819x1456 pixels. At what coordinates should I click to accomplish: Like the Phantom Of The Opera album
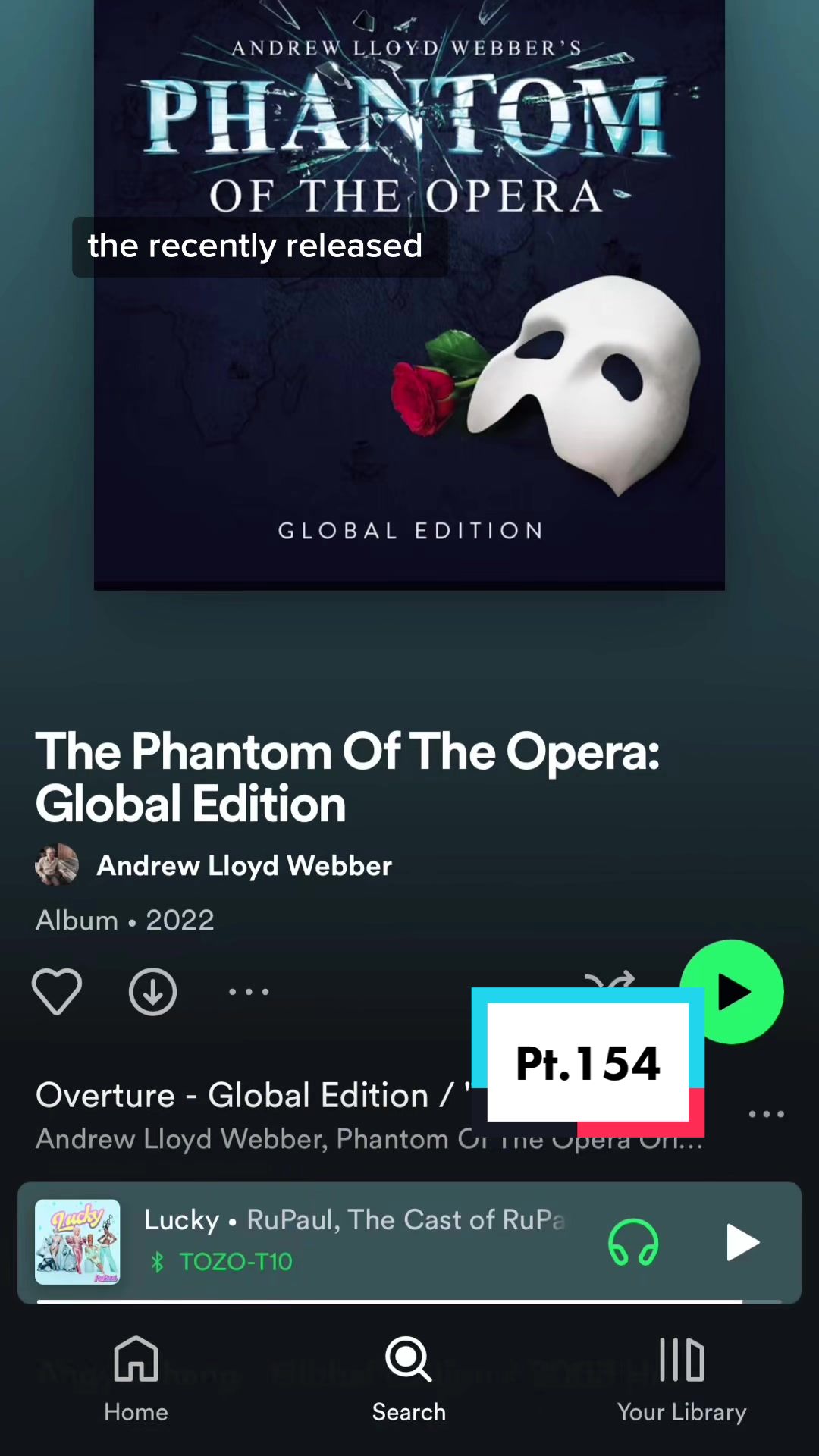tap(57, 991)
